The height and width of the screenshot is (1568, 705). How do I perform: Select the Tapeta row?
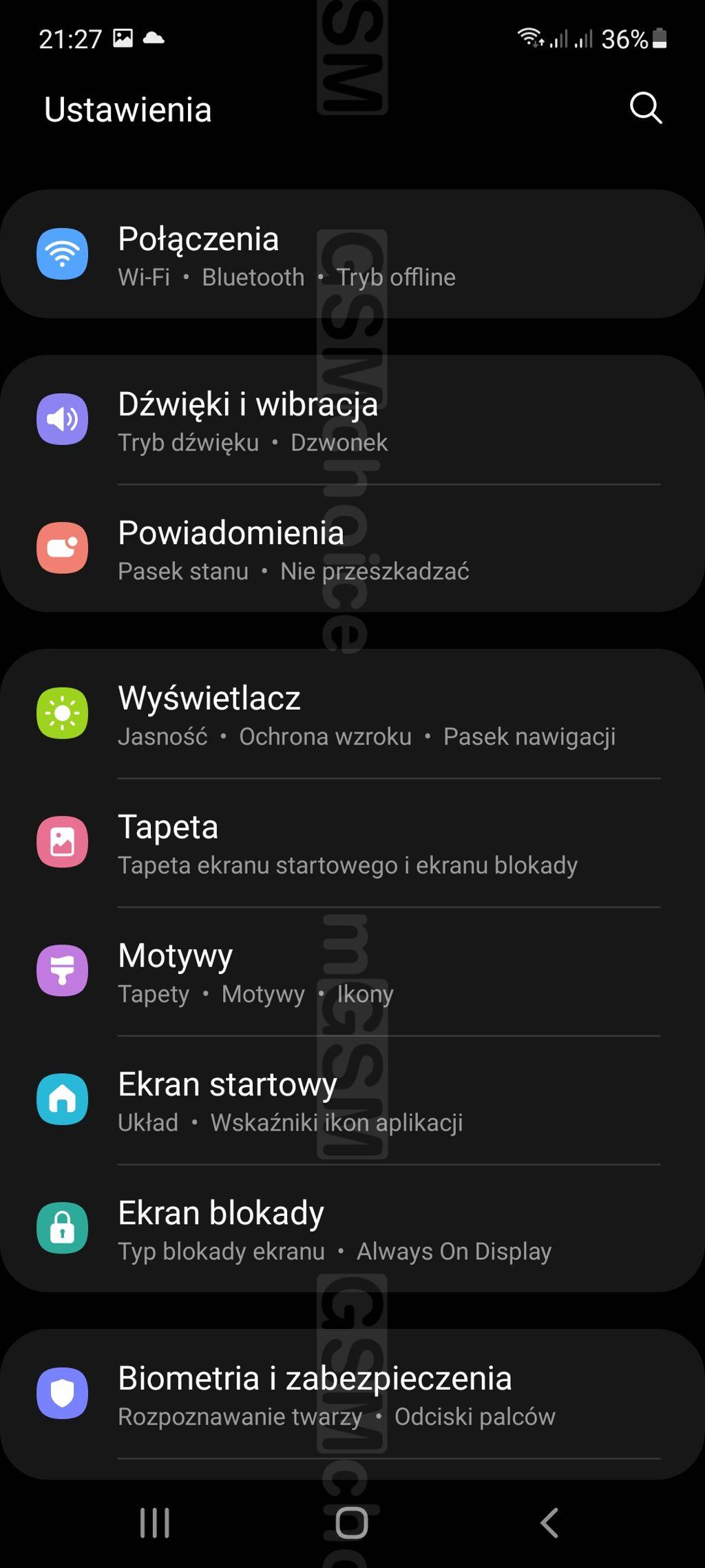tap(352, 843)
